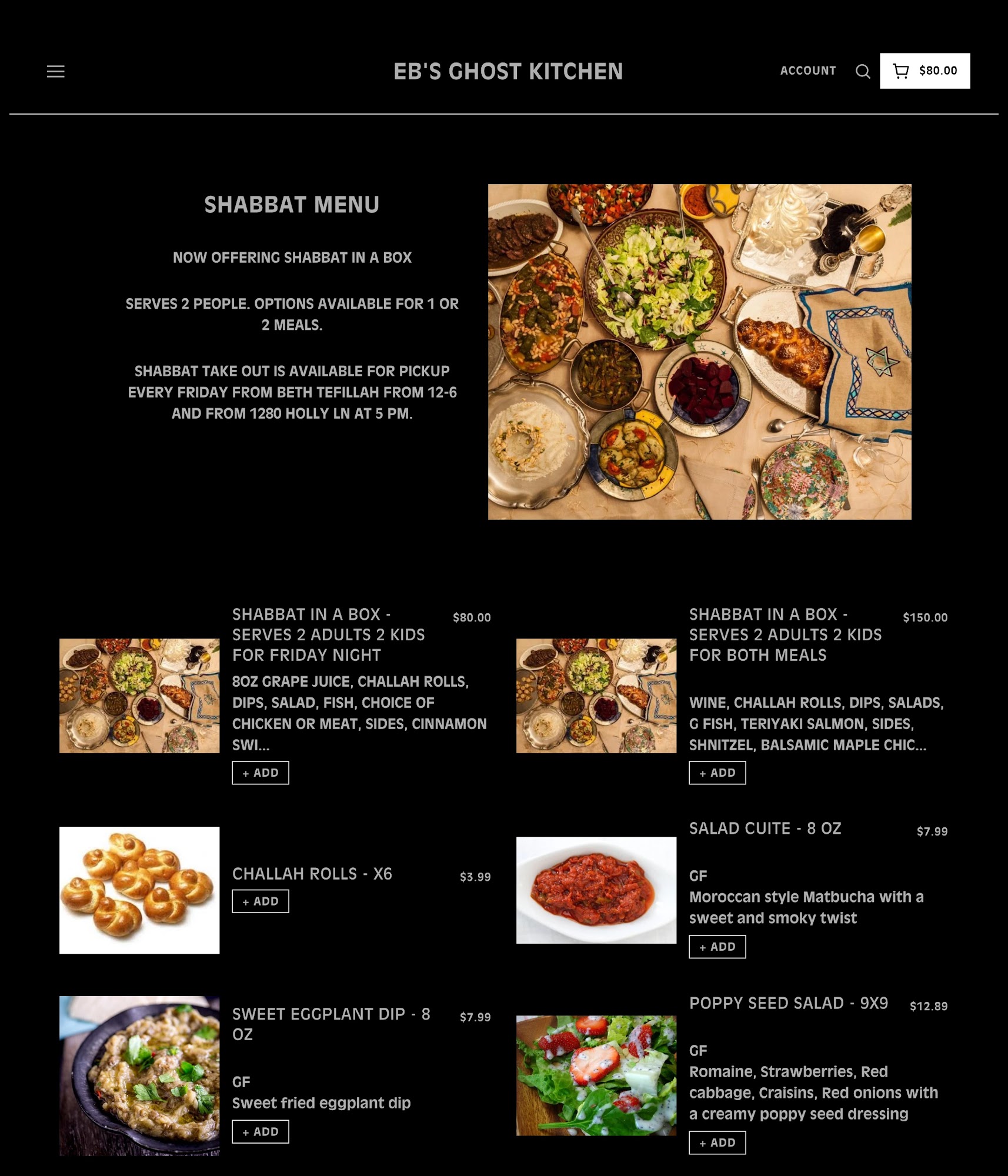Viewport: 1008px width, 1176px height.
Task: Return to EB's Ghost Kitchen home
Action: (x=508, y=72)
